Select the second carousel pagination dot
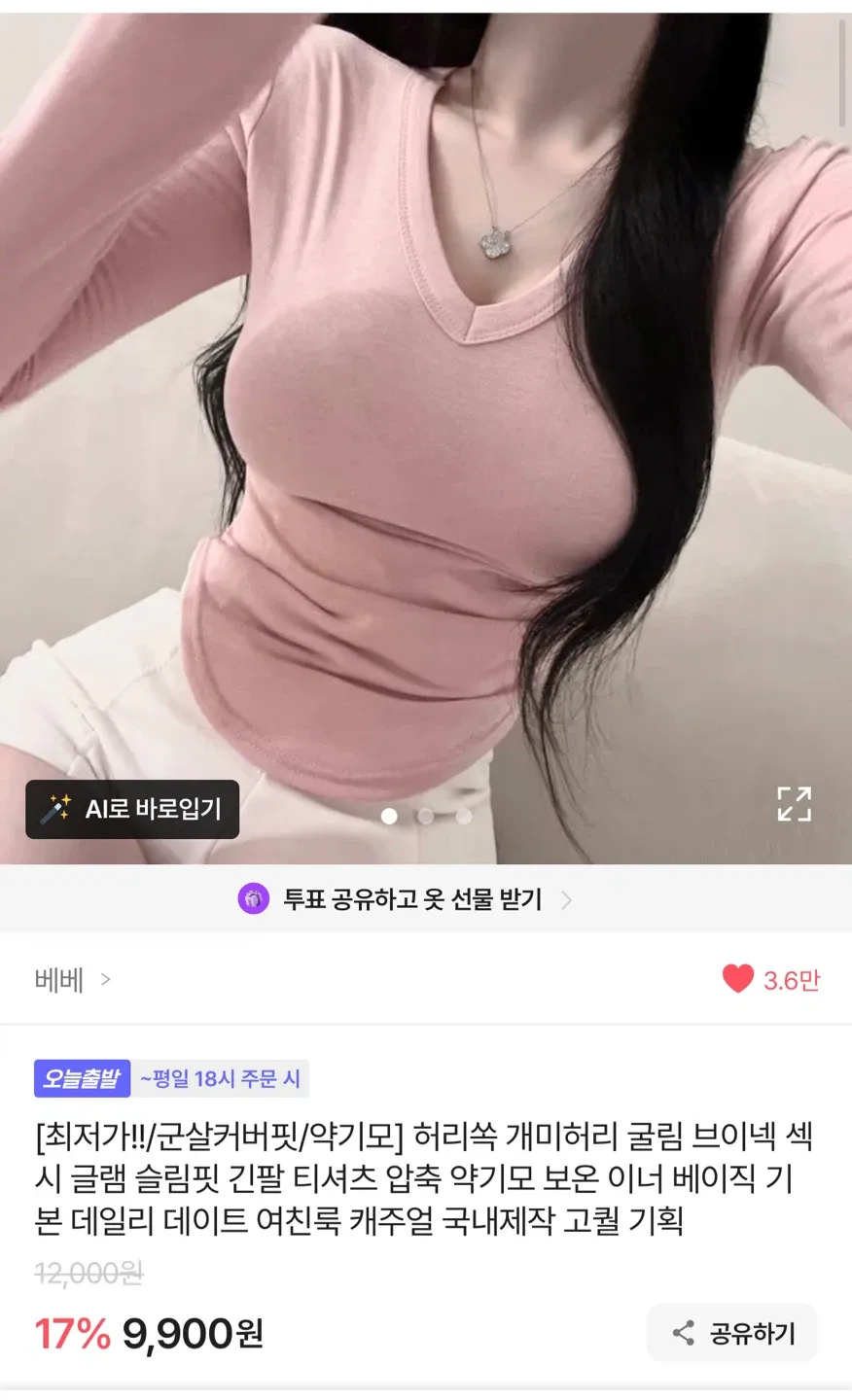This screenshot has width=852, height=1400. pyautogui.click(x=426, y=817)
